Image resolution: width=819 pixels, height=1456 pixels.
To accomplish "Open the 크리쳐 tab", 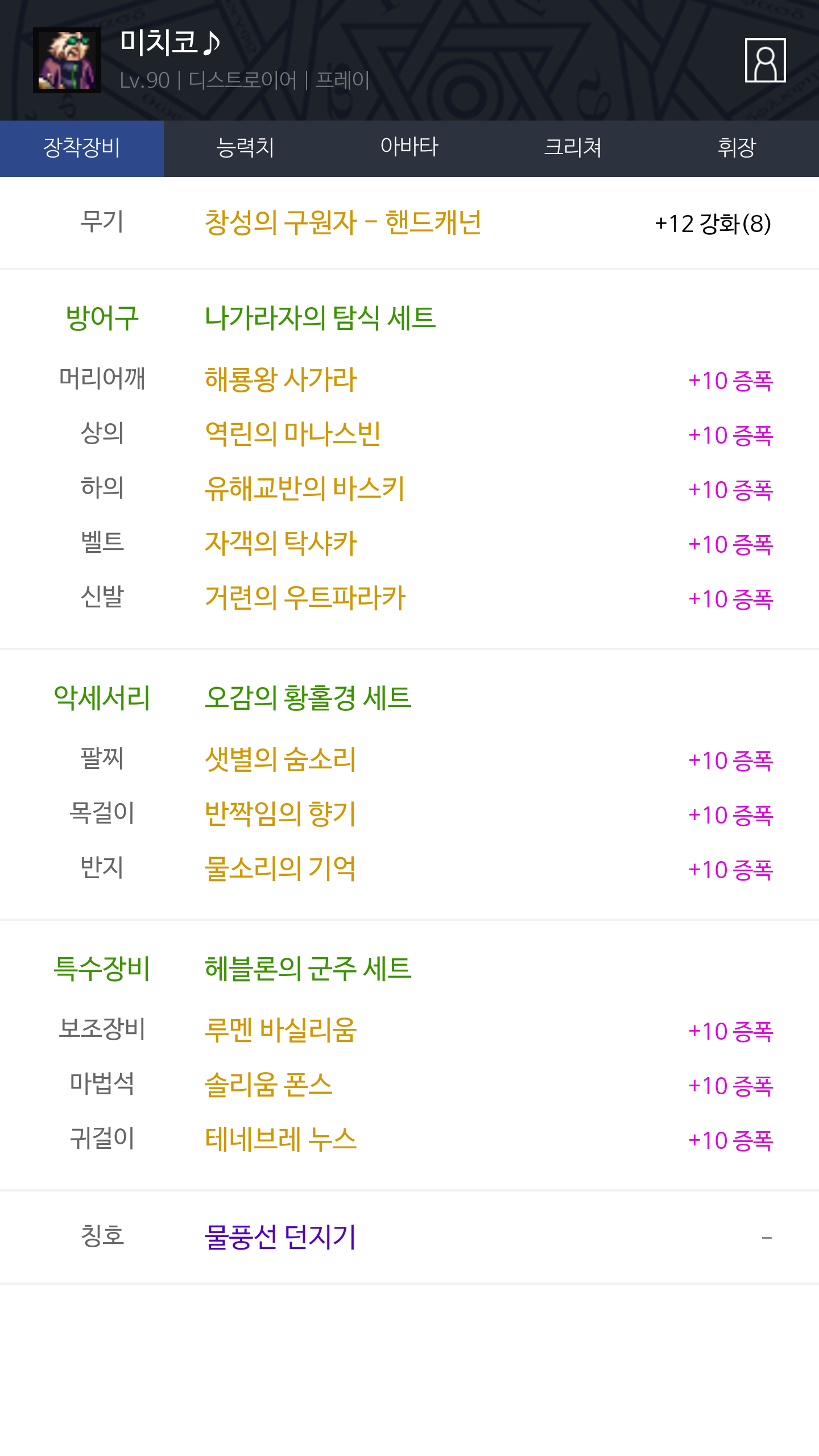I will pyautogui.click(x=573, y=148).
